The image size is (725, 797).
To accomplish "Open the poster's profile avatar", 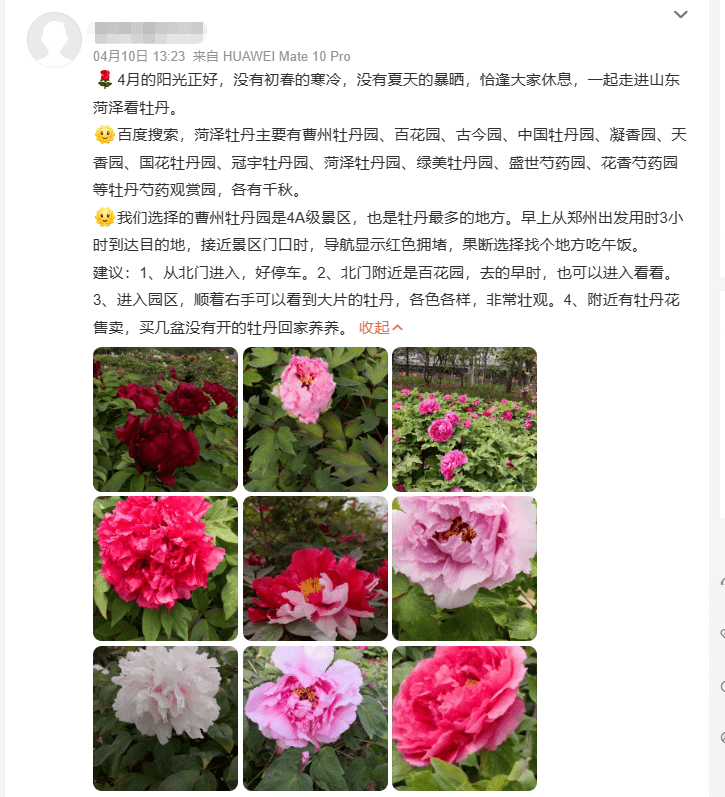I will [x=54, y=40].
